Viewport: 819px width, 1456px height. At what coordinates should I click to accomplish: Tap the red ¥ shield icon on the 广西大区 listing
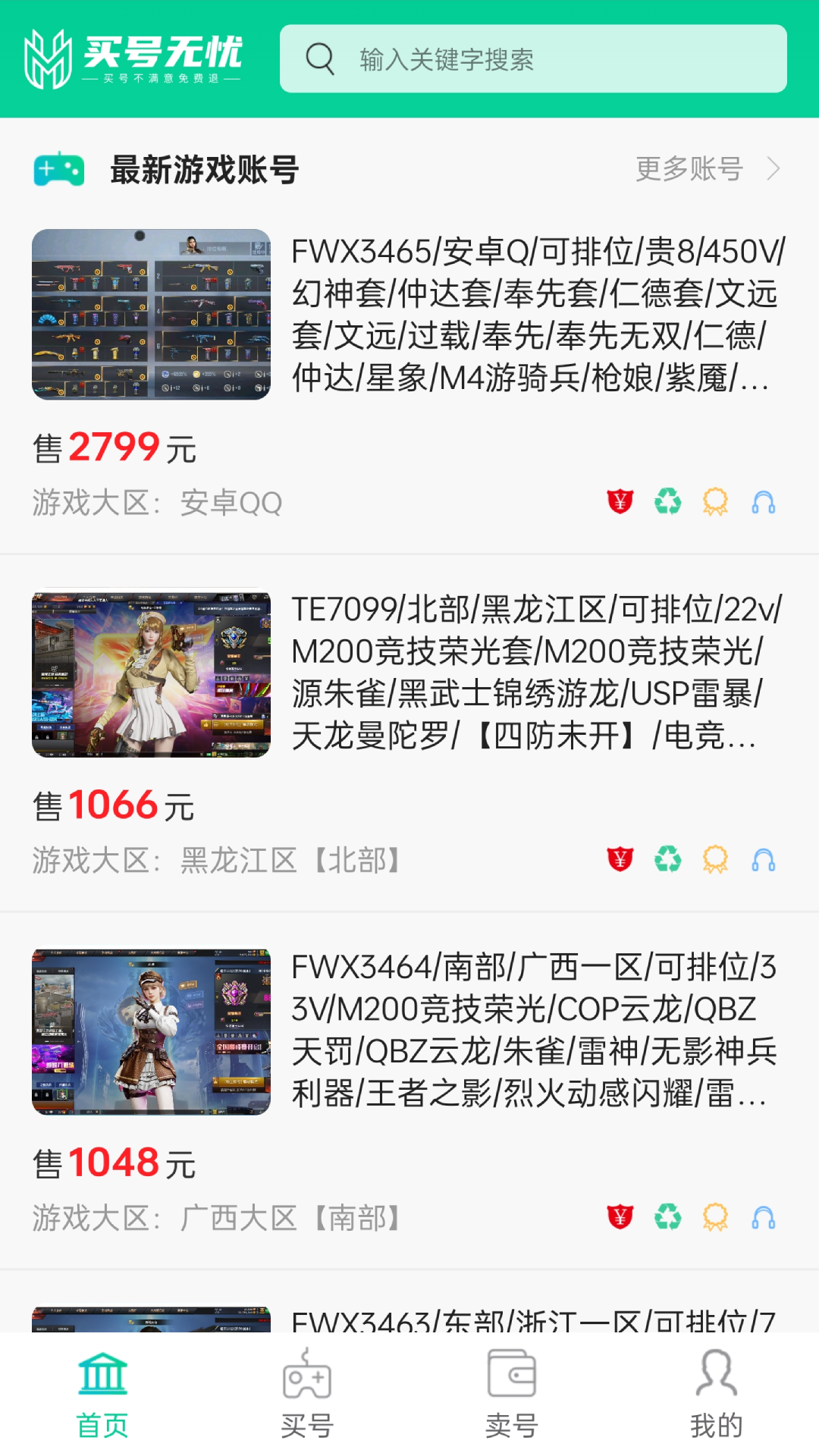pos(620,1217)
